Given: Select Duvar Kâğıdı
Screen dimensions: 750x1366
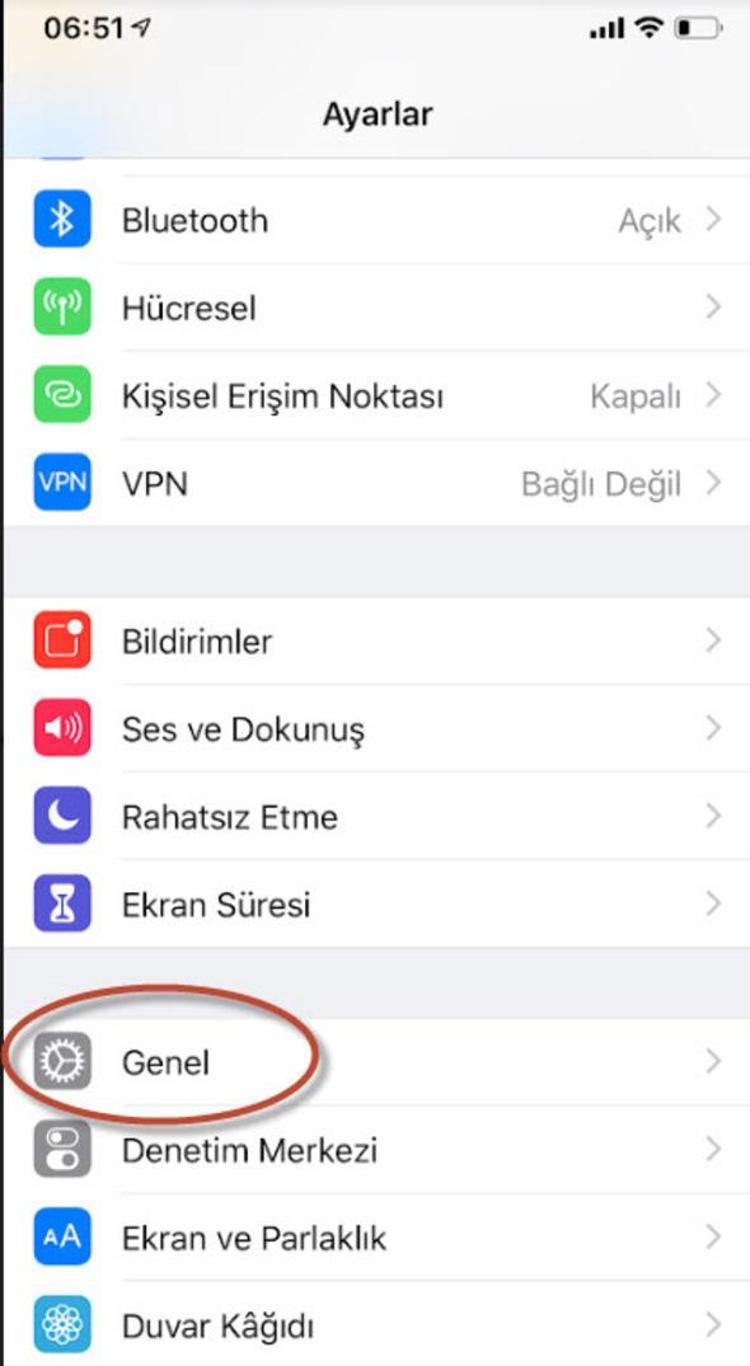Looking at the screenshot, I should [218, 1326].
